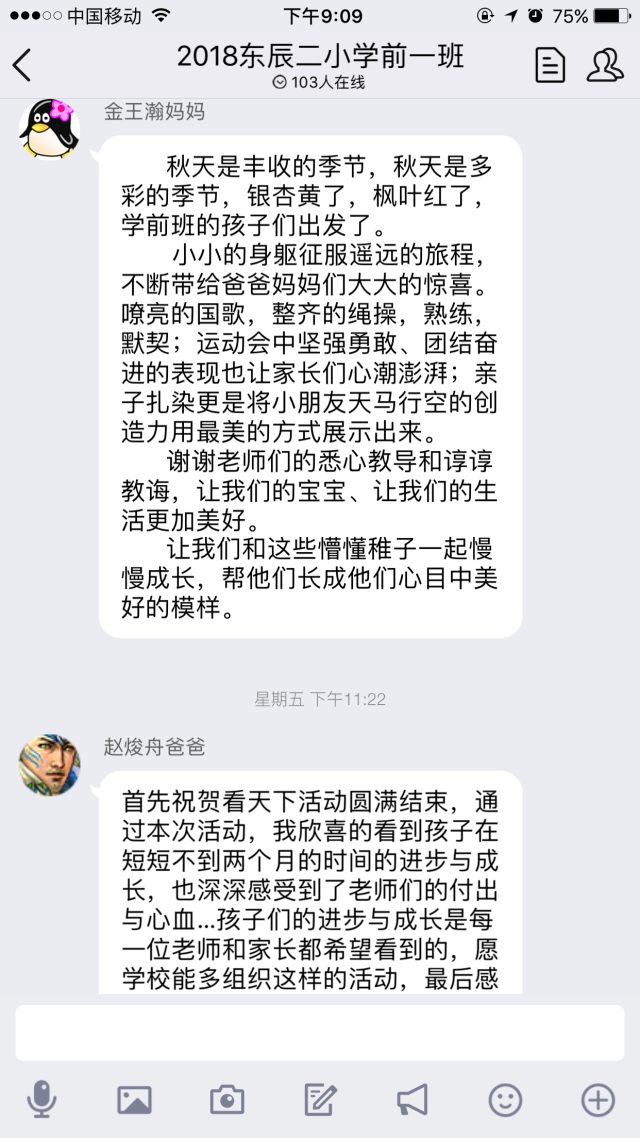Open the camera to take photo
The width and height of the screenshot is (640, 1138).
227,1101
